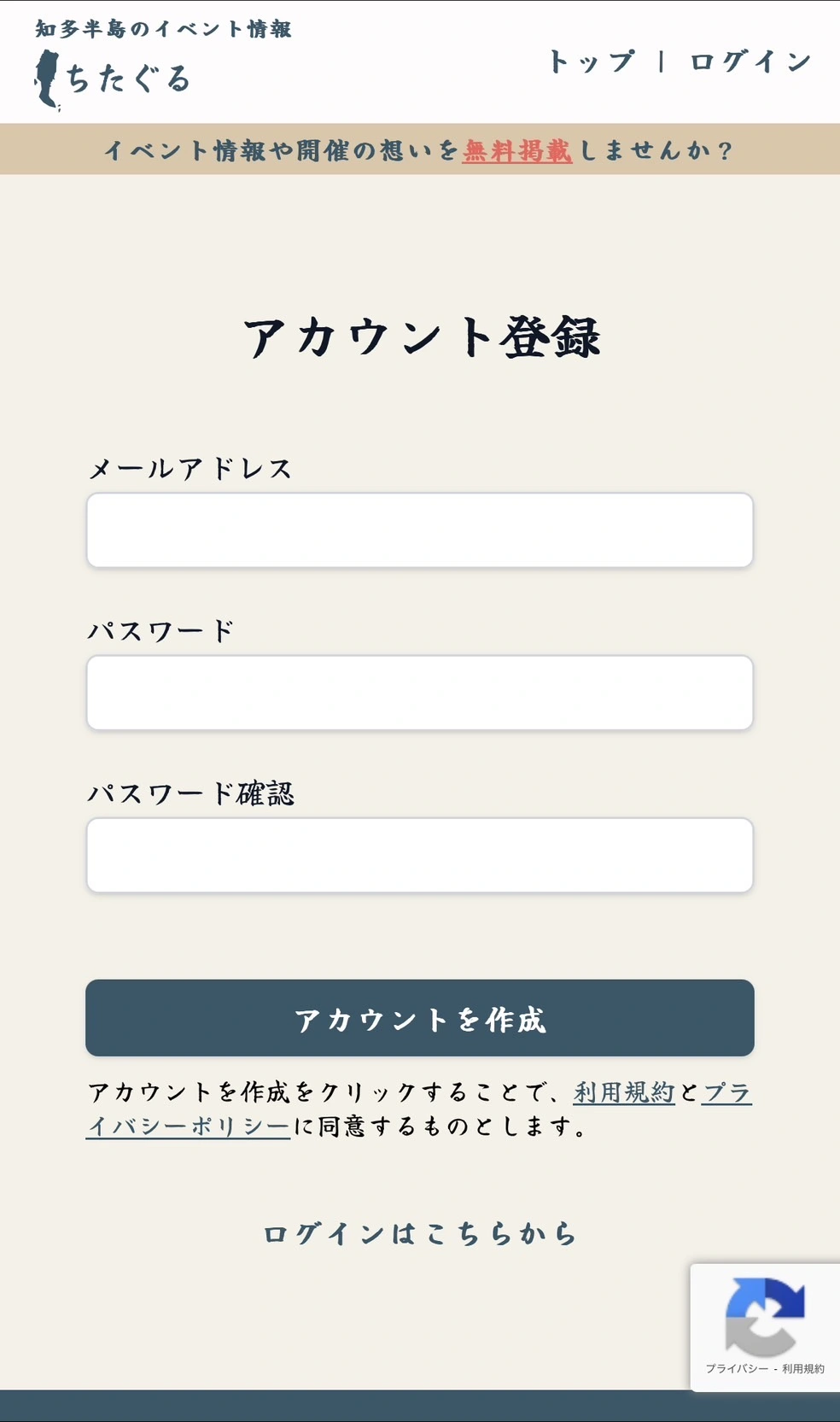This screenshot has height=1422, width=840.
Task: Click the ログインはこちらから link
Action: point(420,1232)
